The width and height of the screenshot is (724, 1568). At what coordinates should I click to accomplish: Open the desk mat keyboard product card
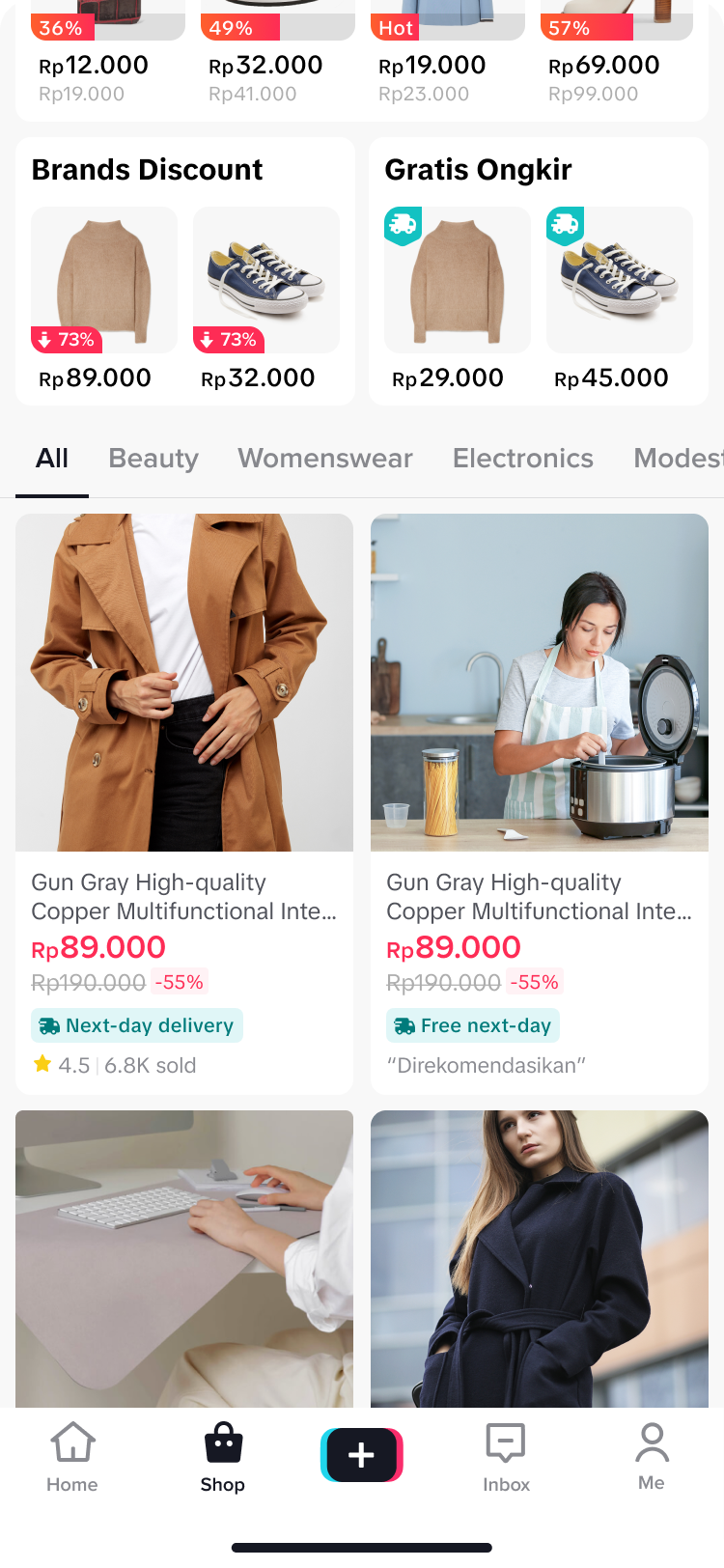184,1257
